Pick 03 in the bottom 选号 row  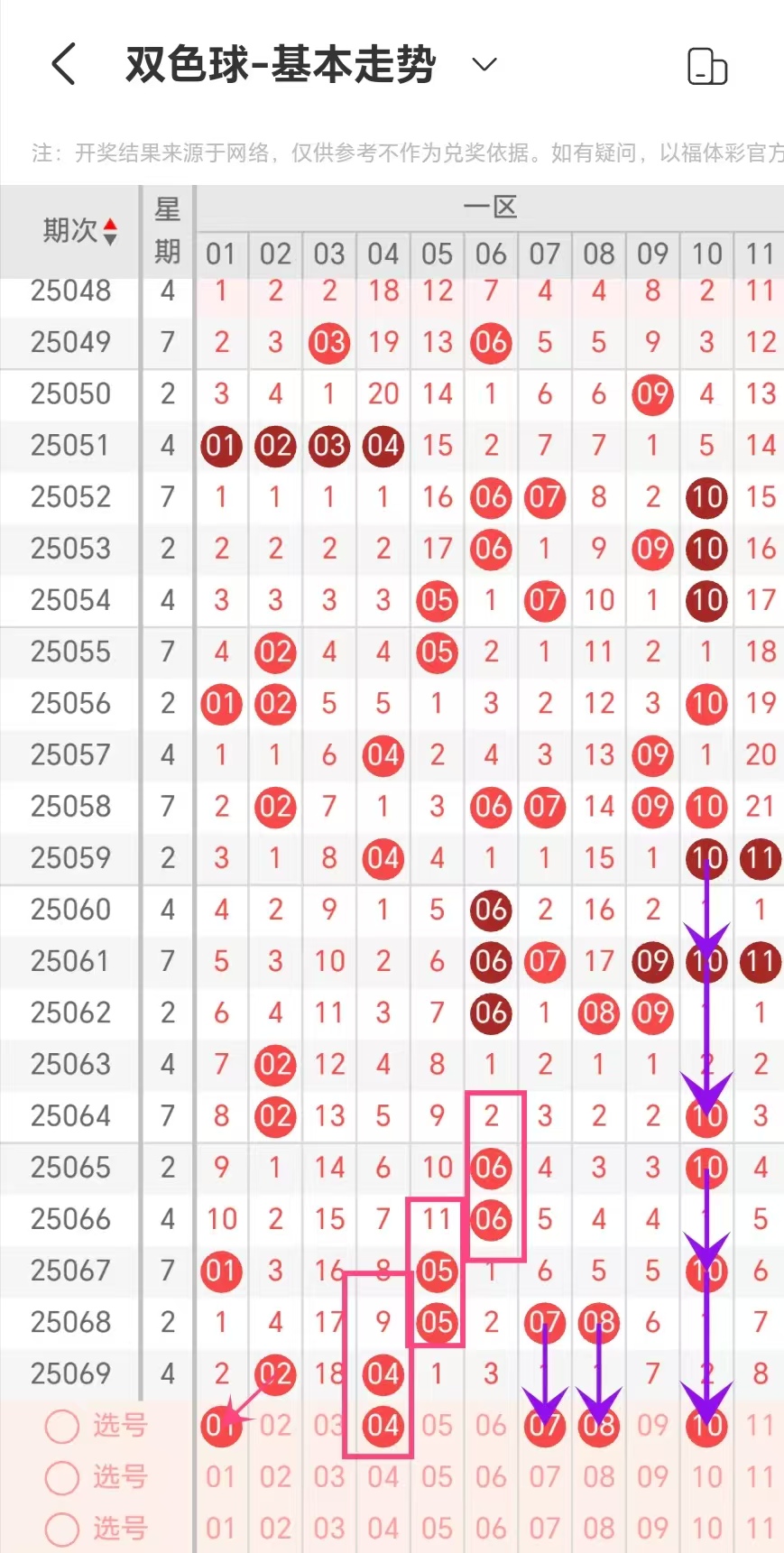(328, 1529)
